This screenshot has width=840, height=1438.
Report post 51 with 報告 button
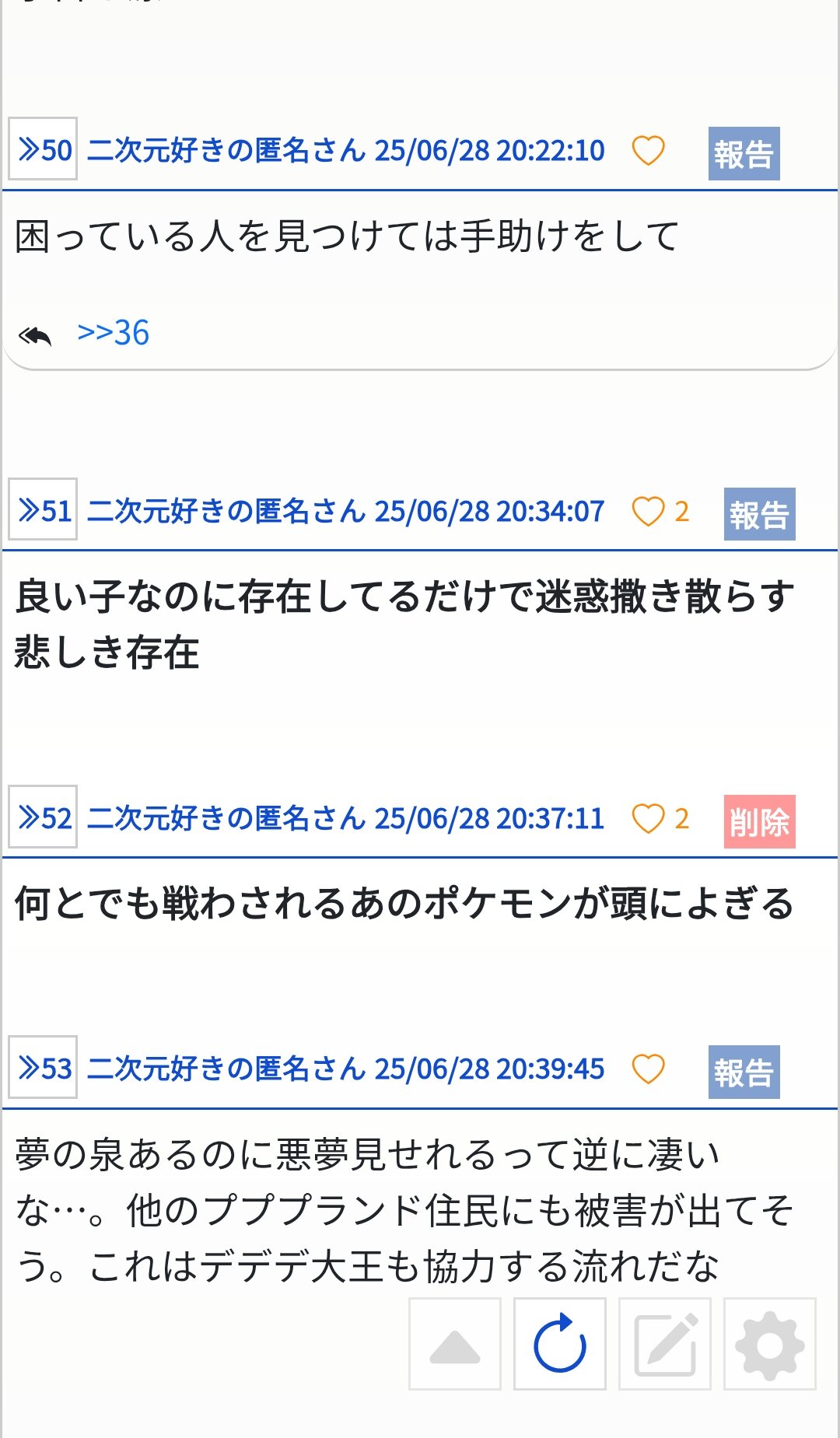pyautogui.click(x=759, y=514)
